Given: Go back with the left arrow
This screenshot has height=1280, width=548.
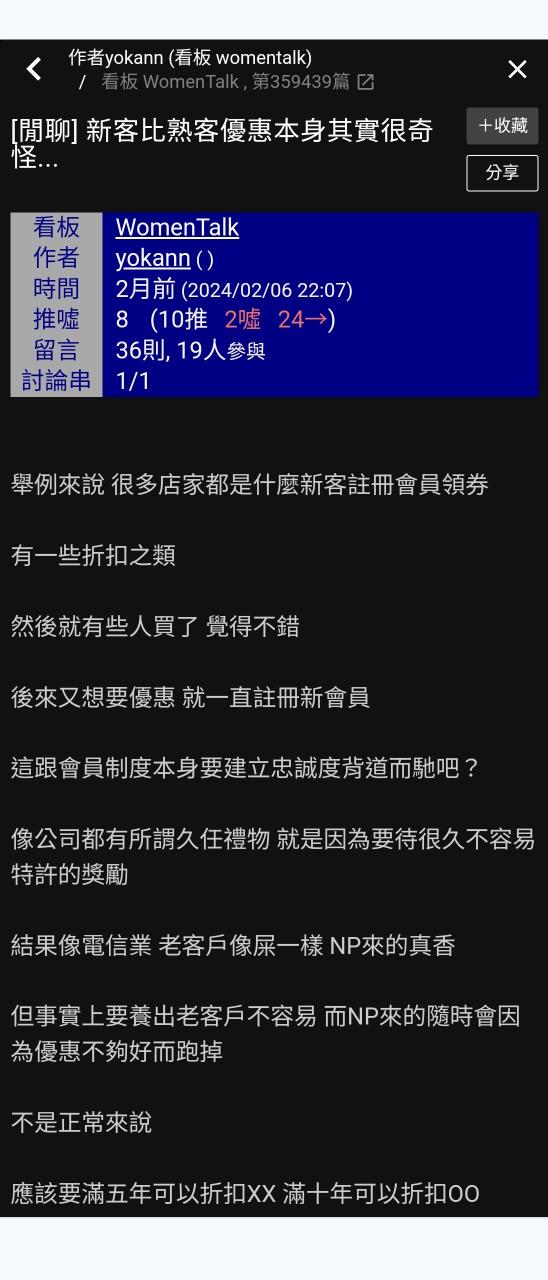Looking at the screenshot, I should (34, 69).
